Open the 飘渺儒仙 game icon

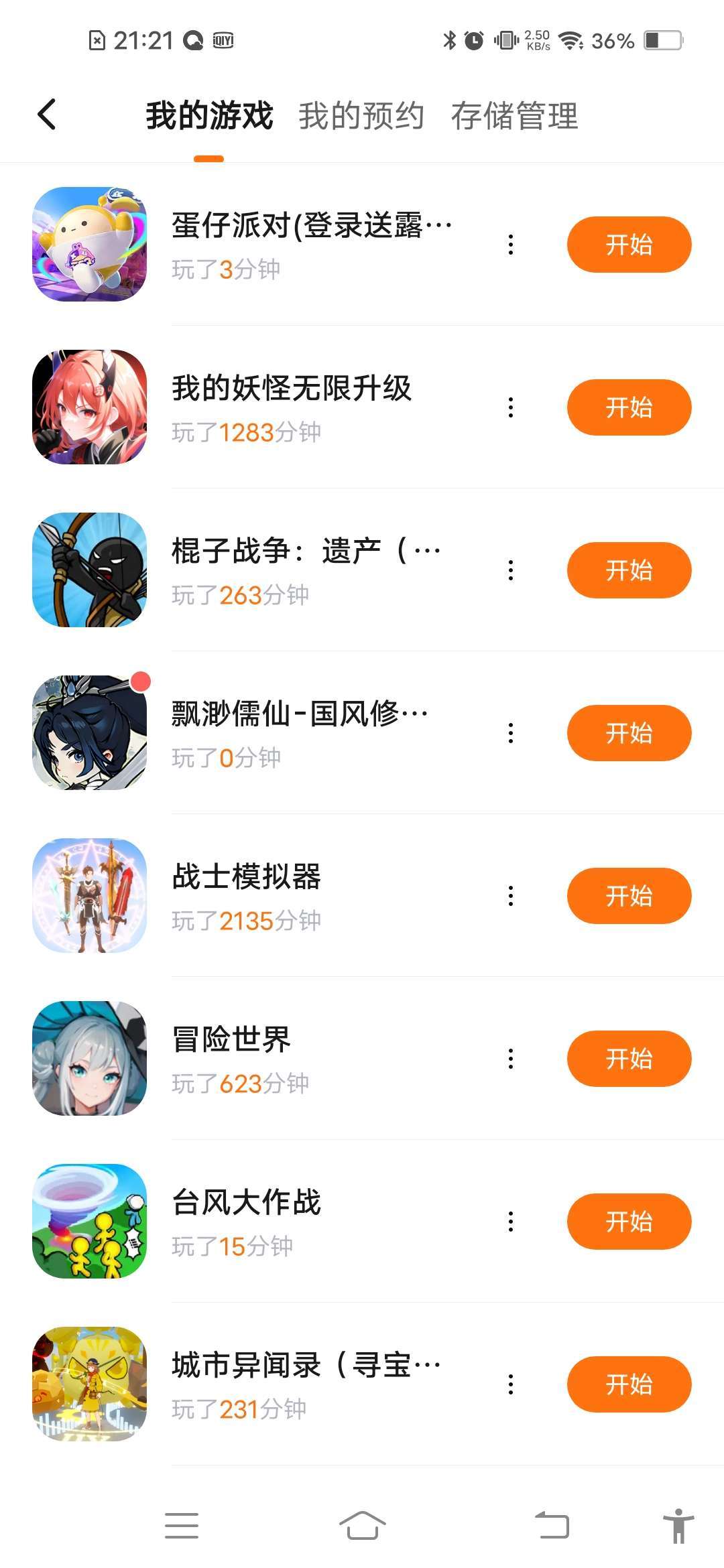90,732
